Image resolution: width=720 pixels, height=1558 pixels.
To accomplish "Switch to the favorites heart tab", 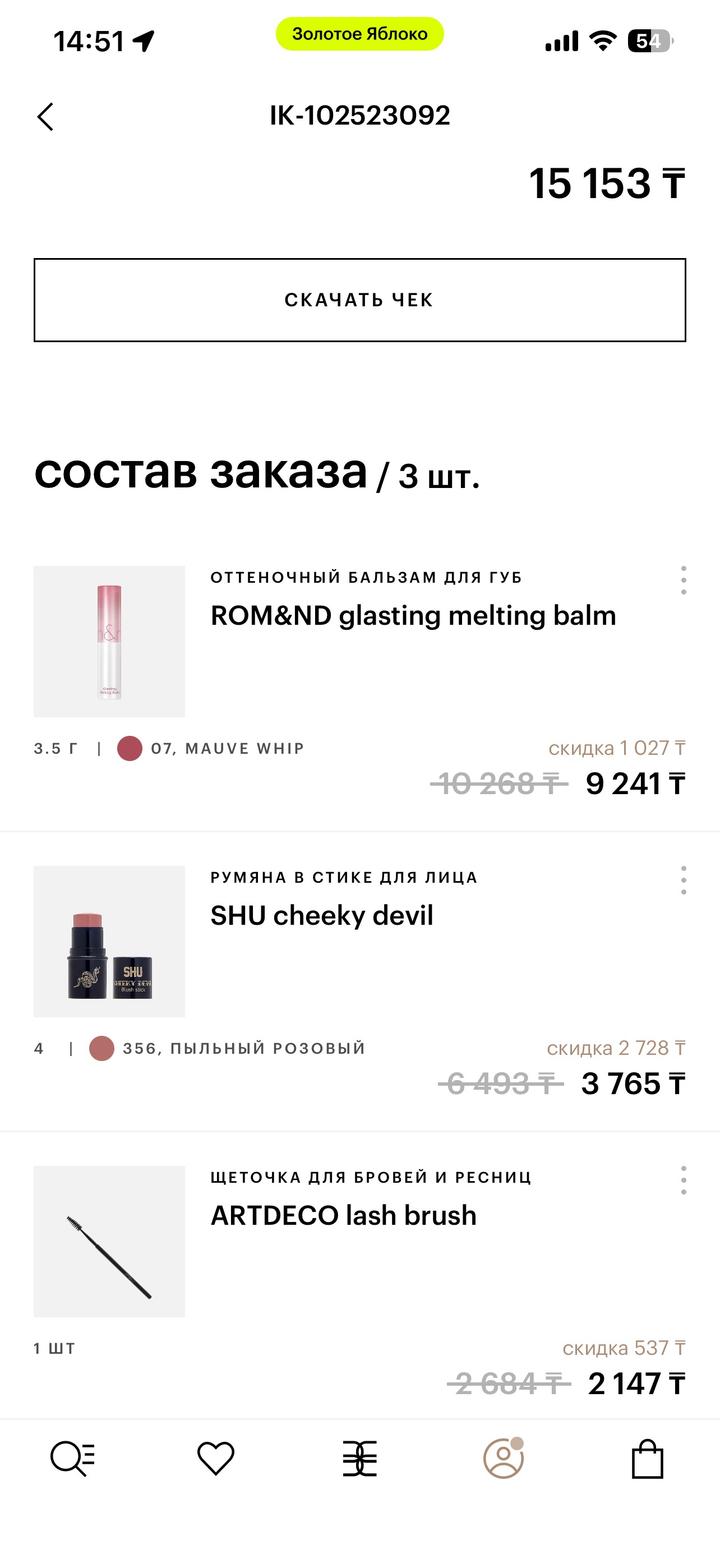I will coord(215,1459).
